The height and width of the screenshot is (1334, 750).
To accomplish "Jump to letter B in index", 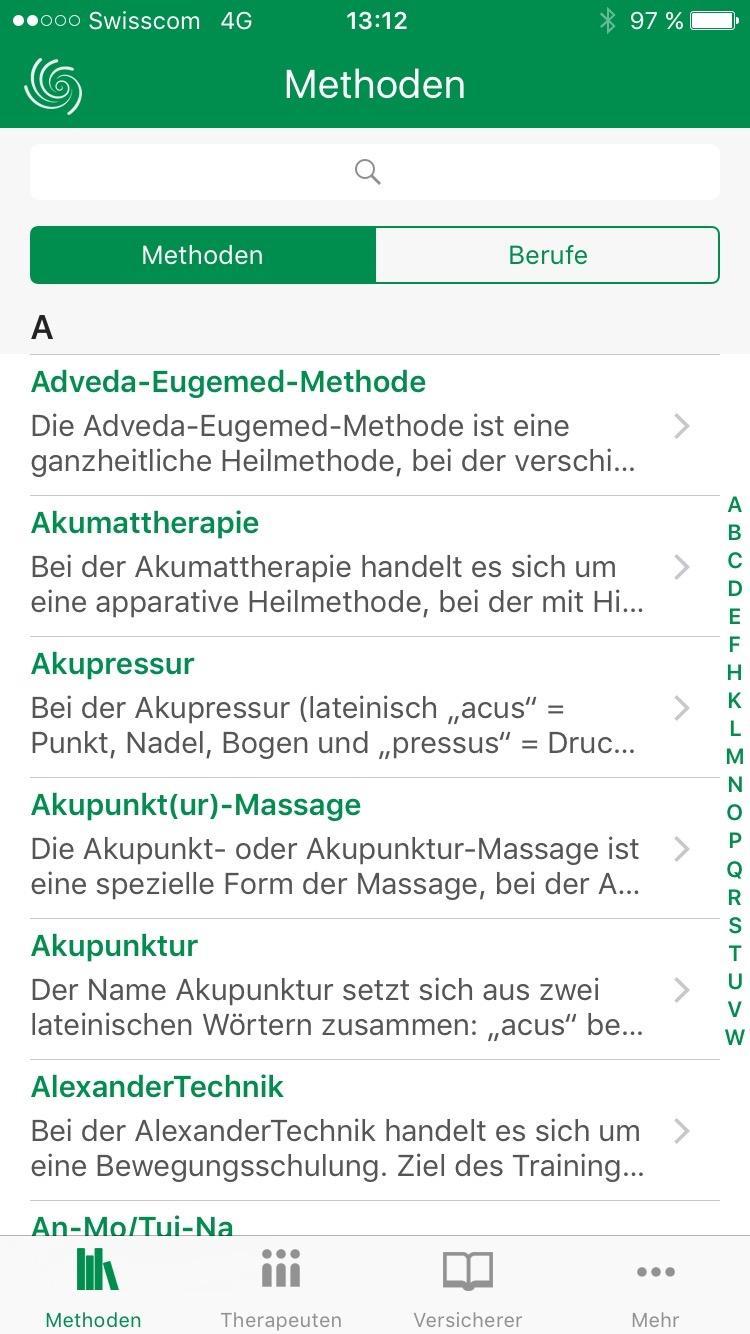I will [x=735, y=533].
